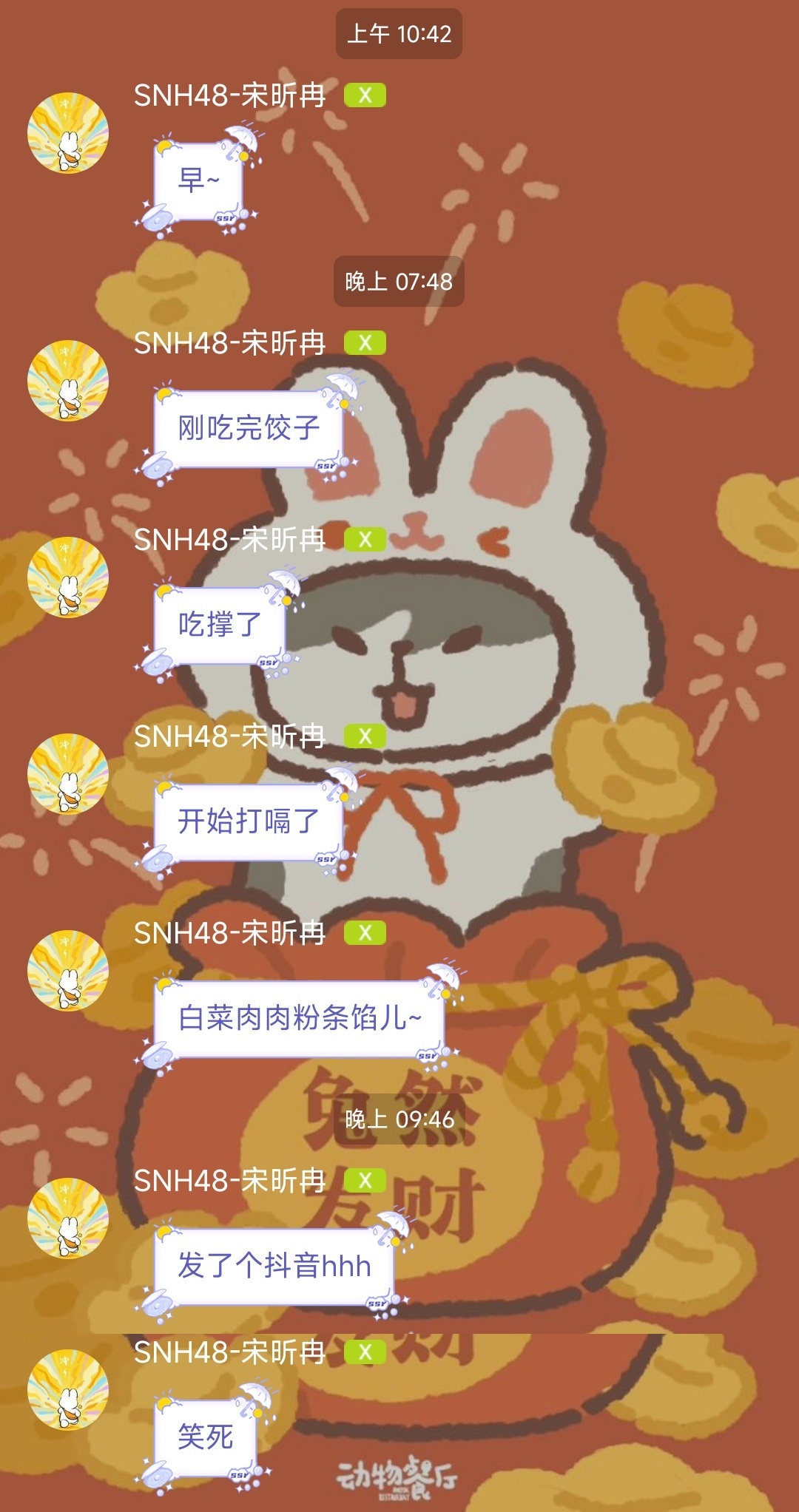
Task: Tap the avatar next to 发了个抖音hhh
Action: [x=68, y=1218]
